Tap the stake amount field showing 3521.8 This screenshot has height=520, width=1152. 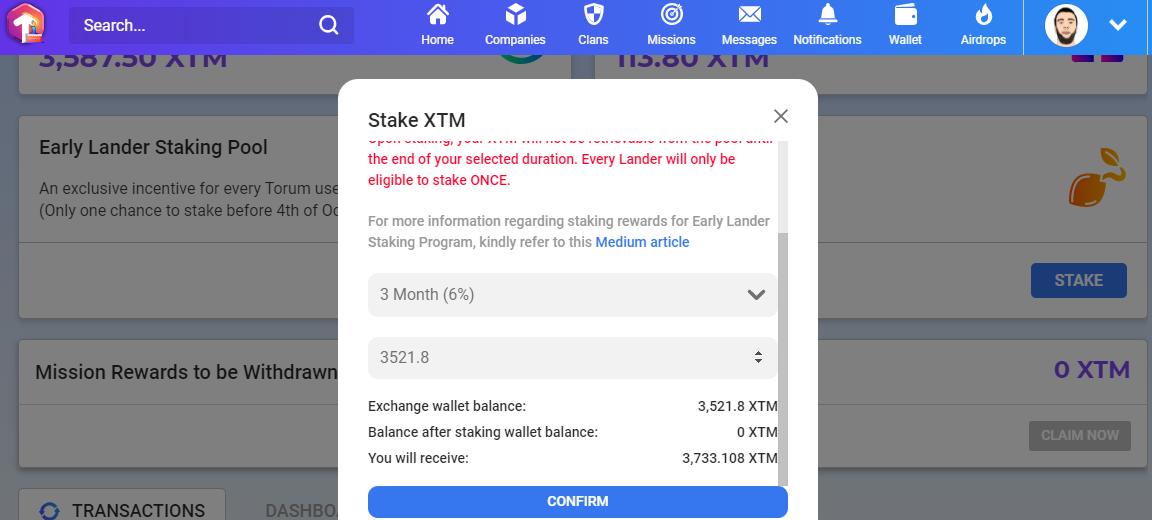(555, 357)
